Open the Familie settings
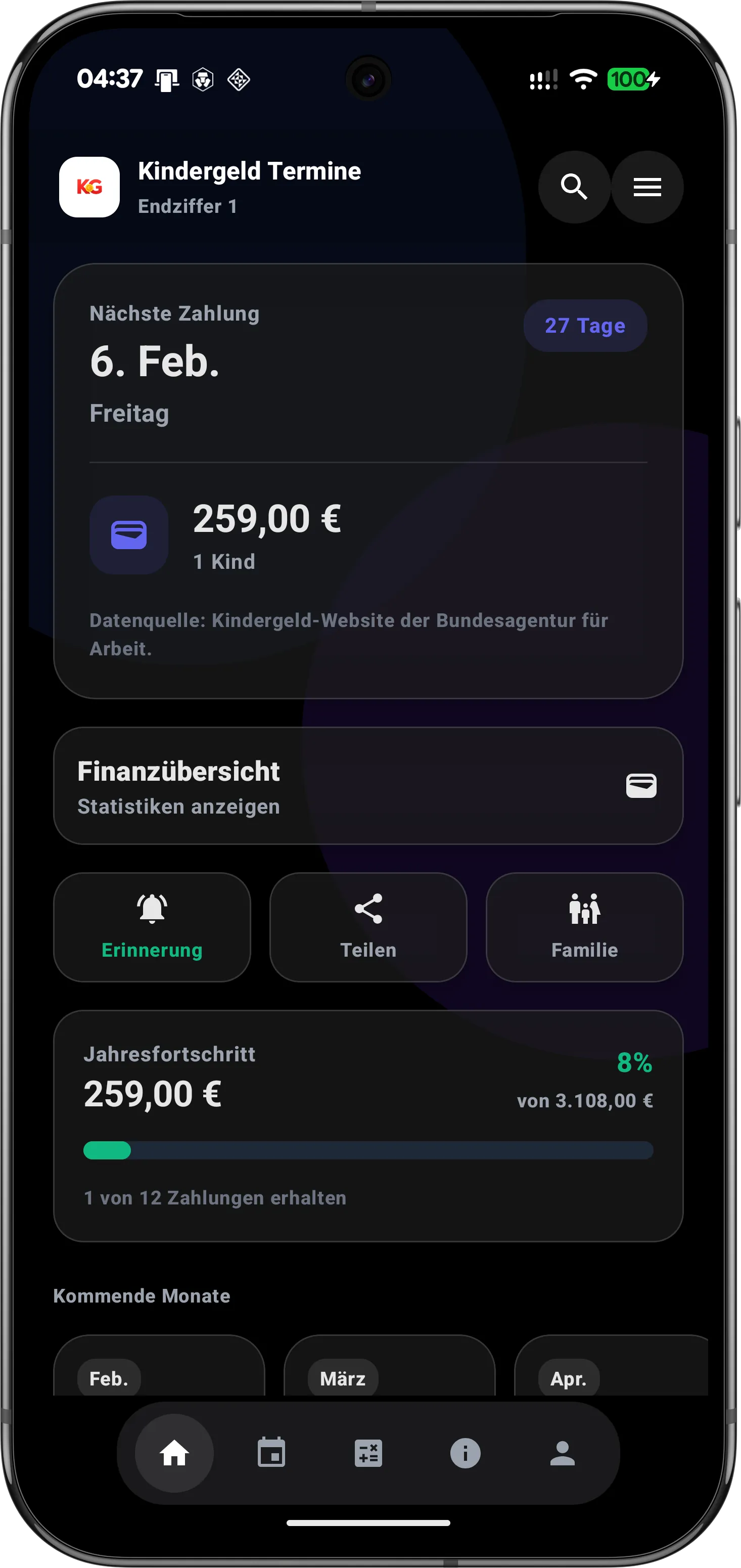The width and height of the screenshot is (741, 1568). point(584,927)
